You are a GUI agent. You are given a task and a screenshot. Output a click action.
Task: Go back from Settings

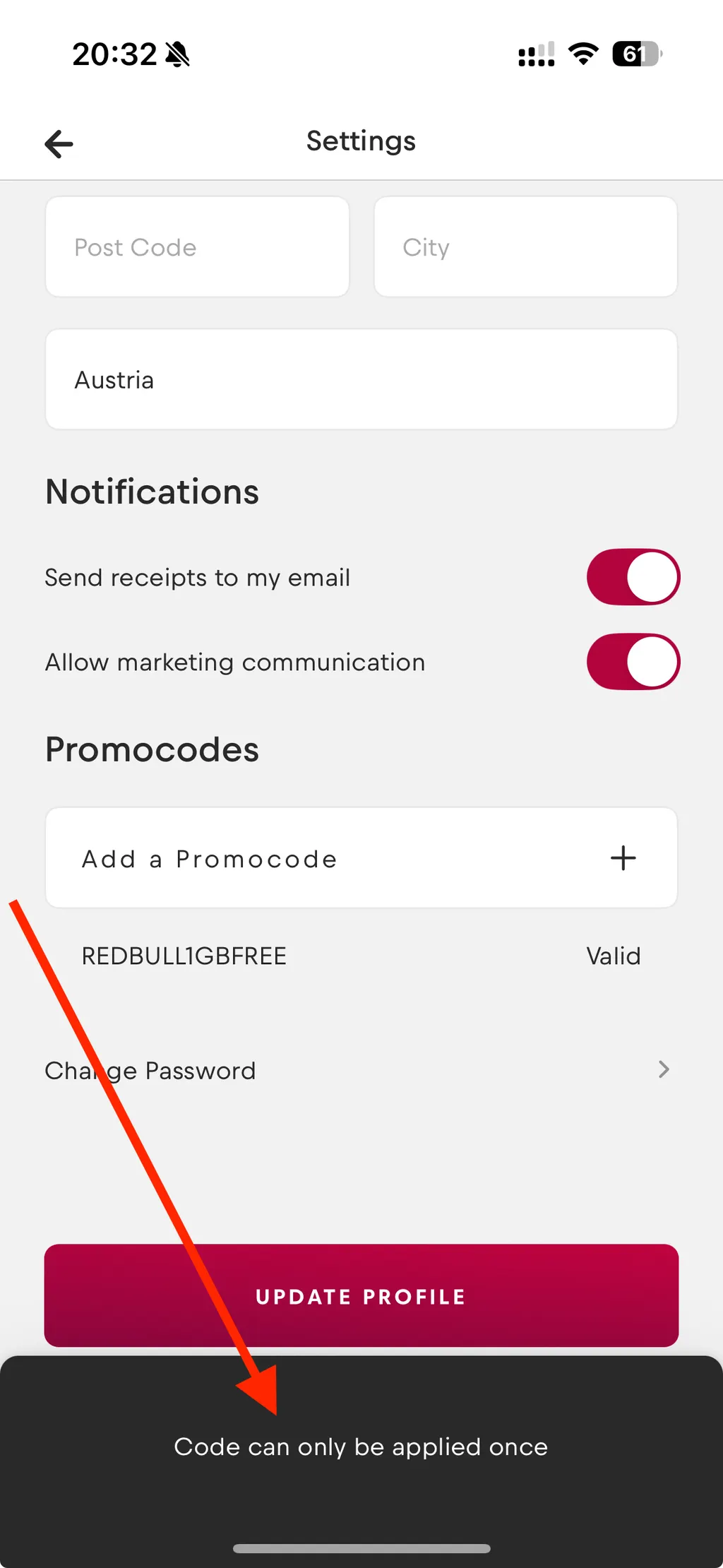[x=59, y=144]
